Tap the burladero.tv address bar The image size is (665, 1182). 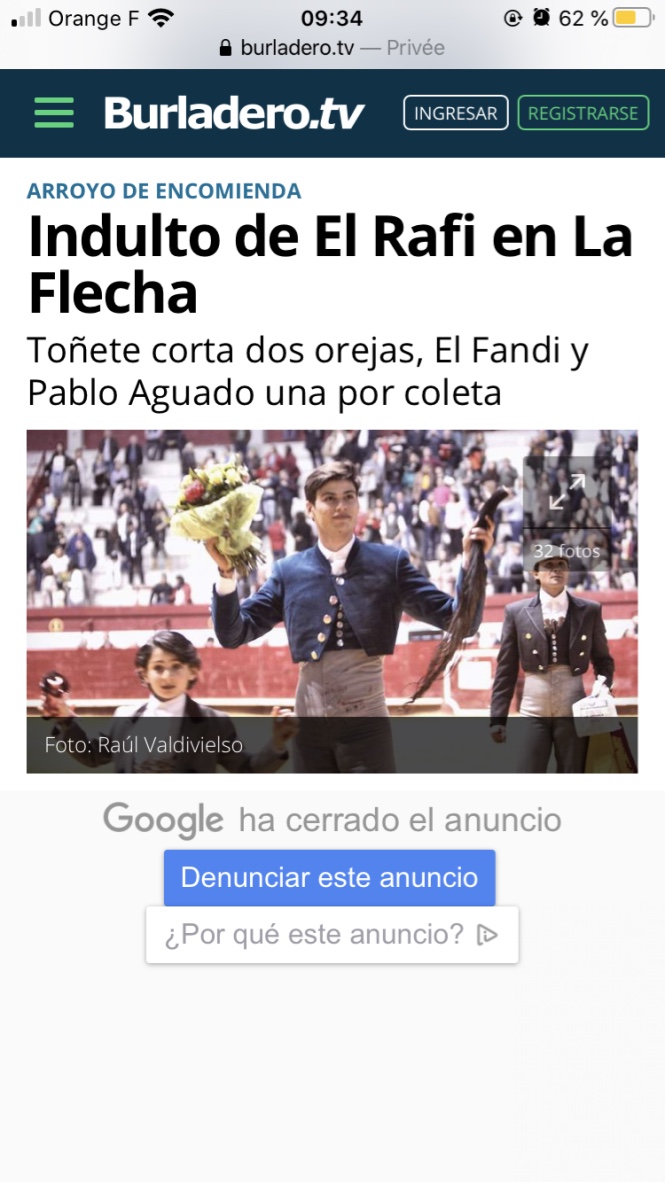(332, 48)
